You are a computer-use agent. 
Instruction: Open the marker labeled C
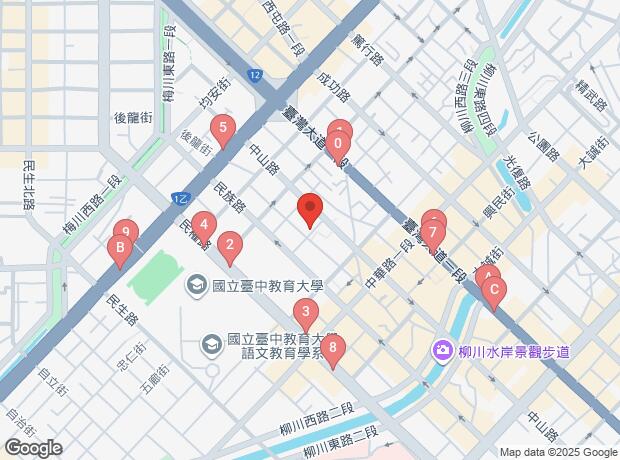coord(492,290)
